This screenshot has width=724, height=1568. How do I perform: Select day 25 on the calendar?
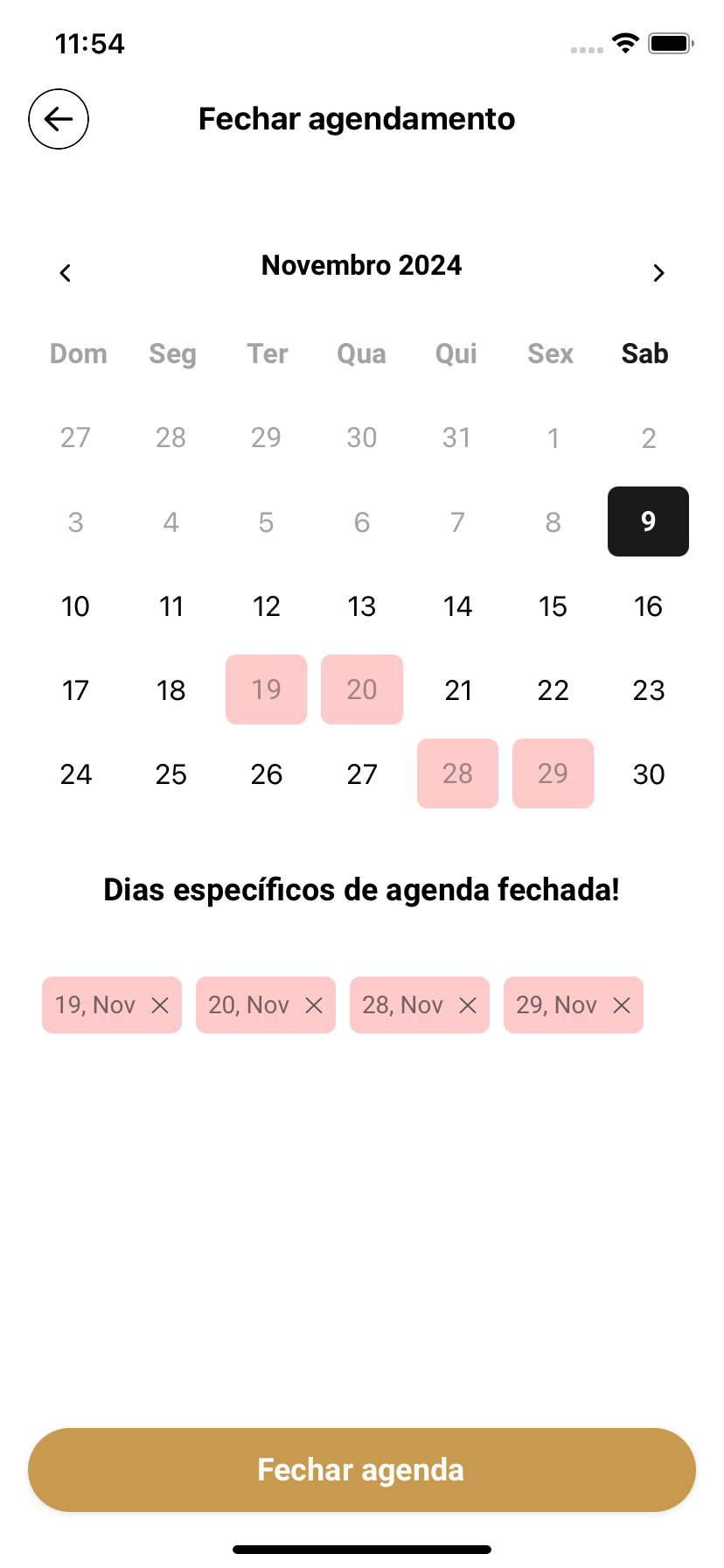(171, 773)
